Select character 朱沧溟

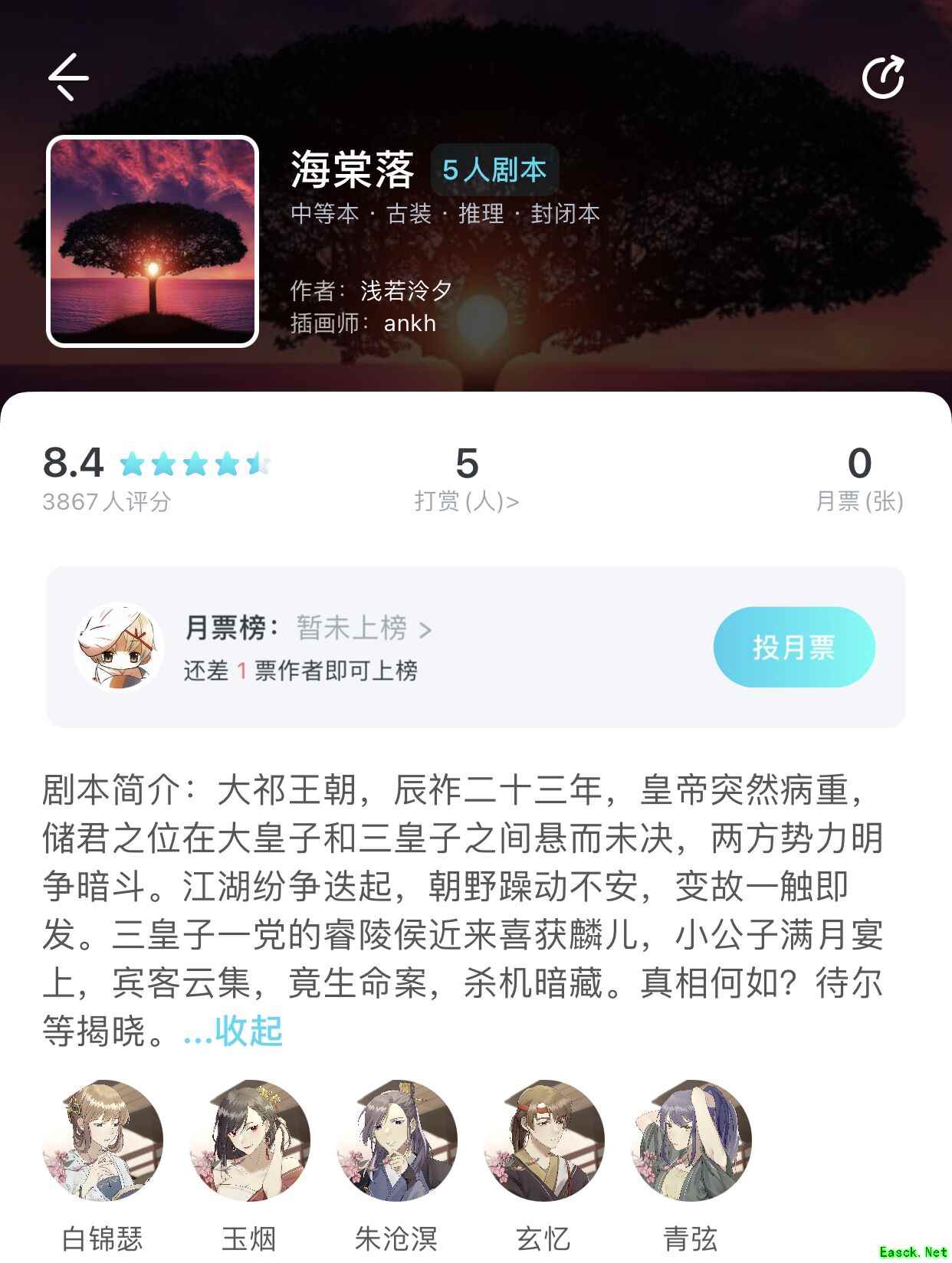point(396,1142)
